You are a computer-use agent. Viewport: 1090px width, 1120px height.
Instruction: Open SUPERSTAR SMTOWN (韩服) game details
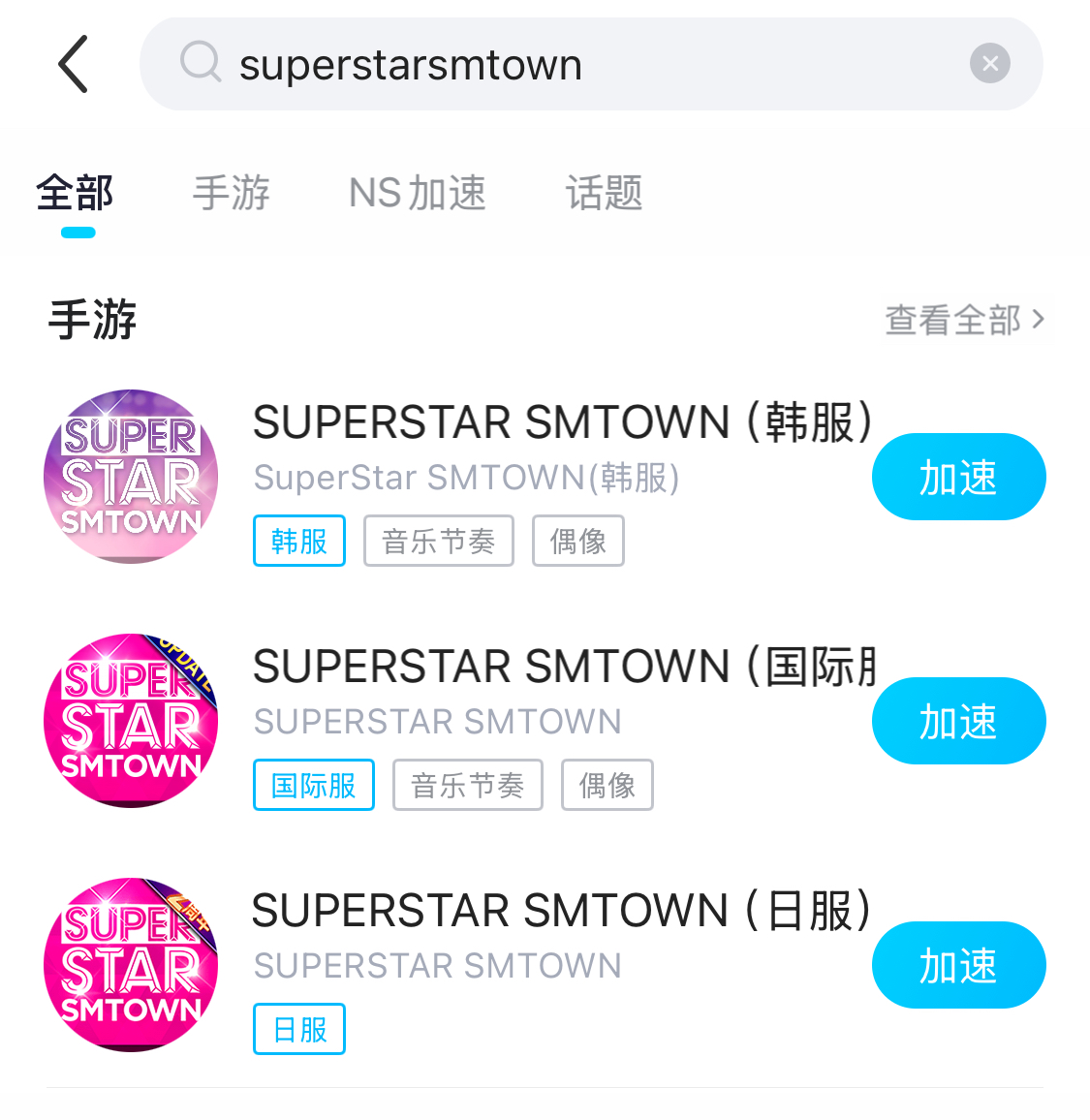click(x=562, y=423)
